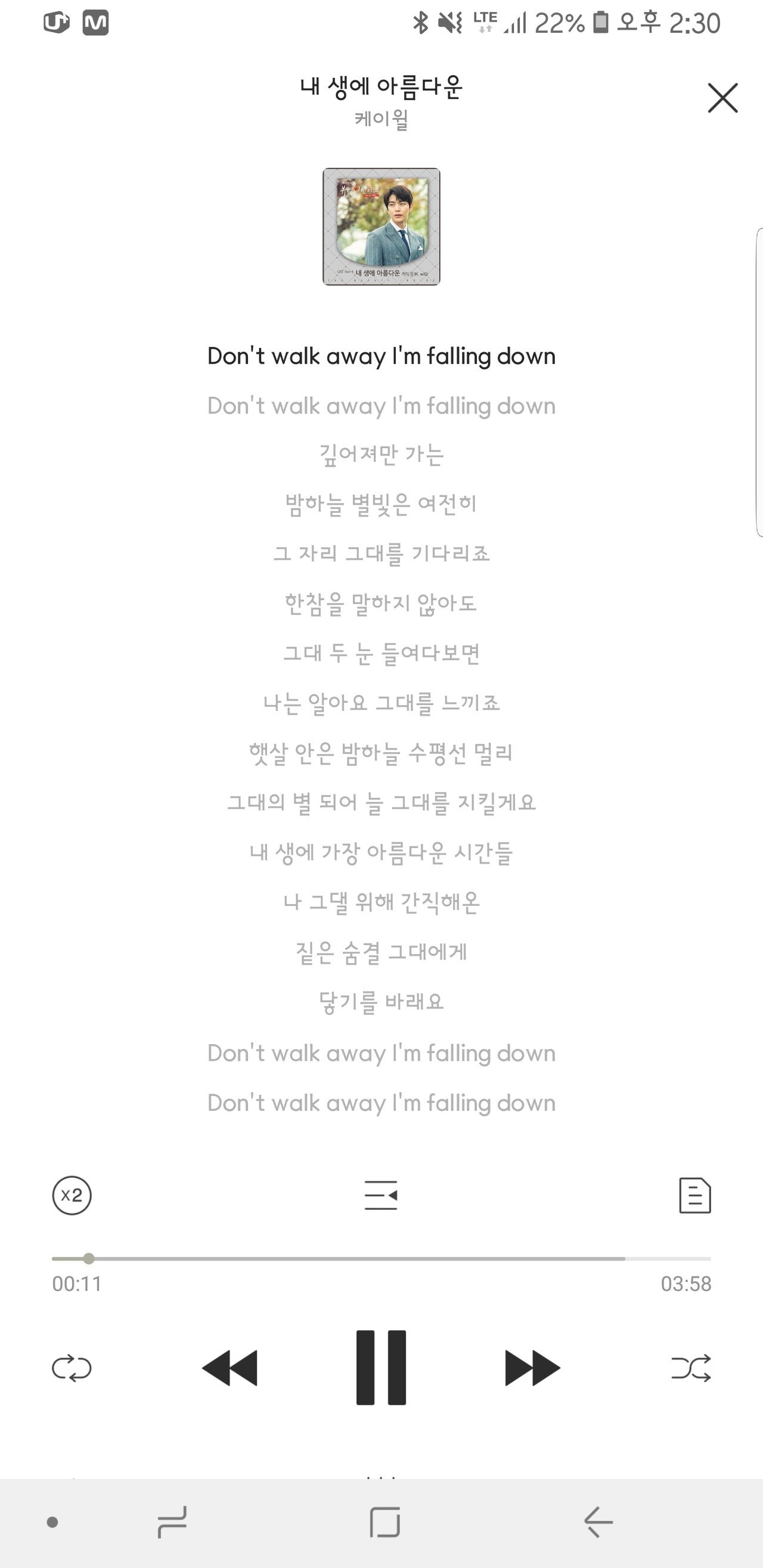Open the lyrics document icon
The height and width of the screenshot is (1568, 763).
[695, 1196]
